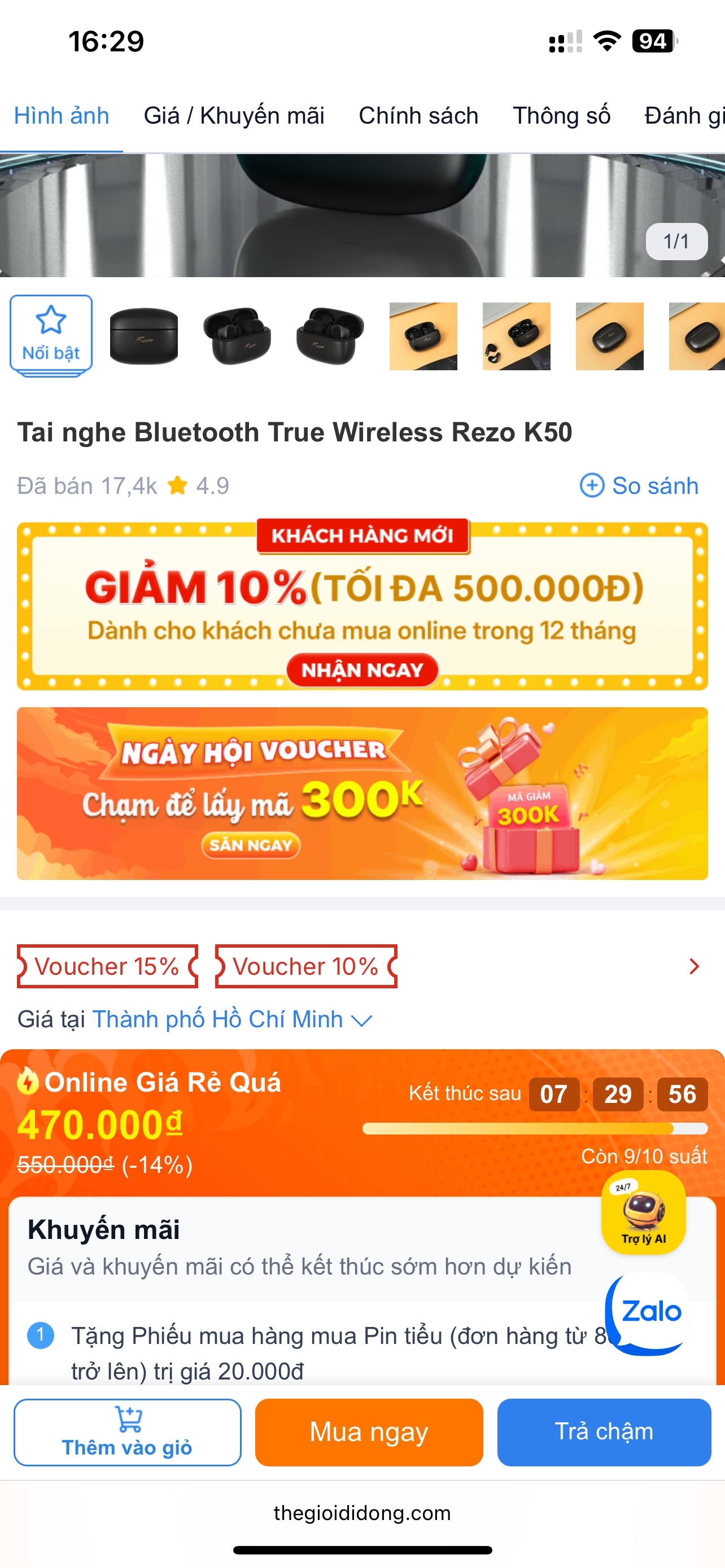725x1568 pixels.
Task: Contact support via Zalo
Action: [x=650, y=1312]
